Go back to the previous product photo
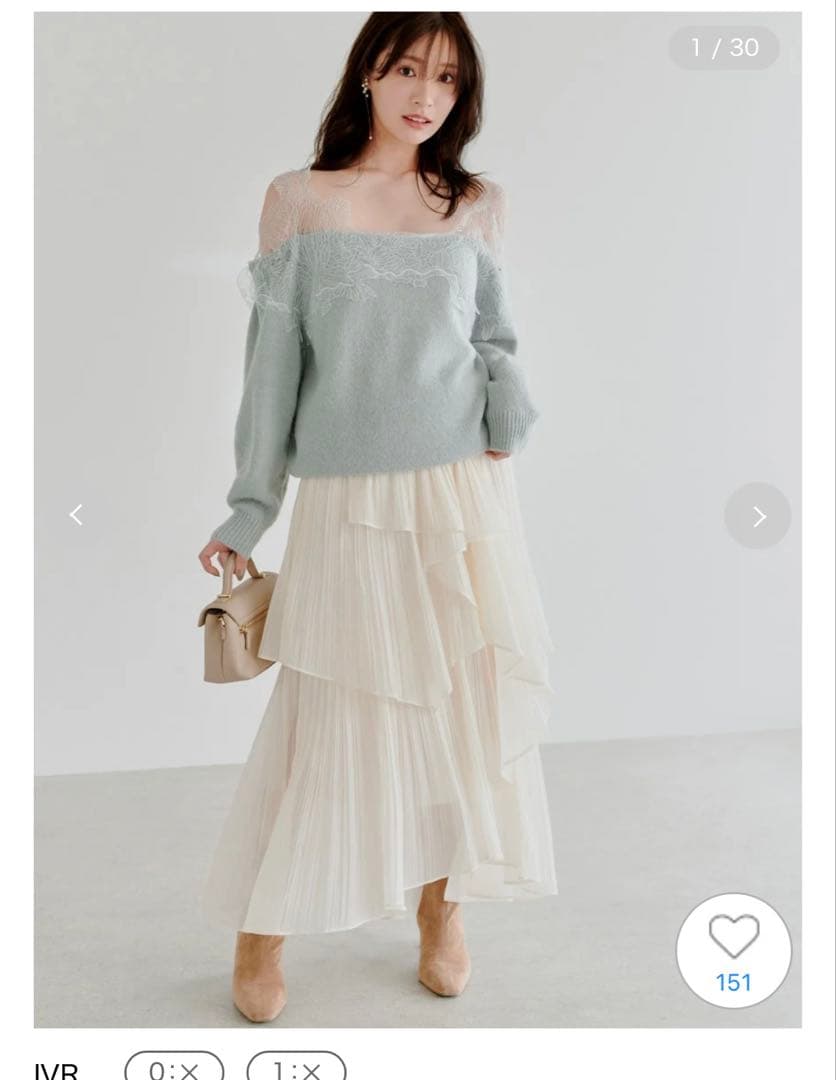 point(76,515)
